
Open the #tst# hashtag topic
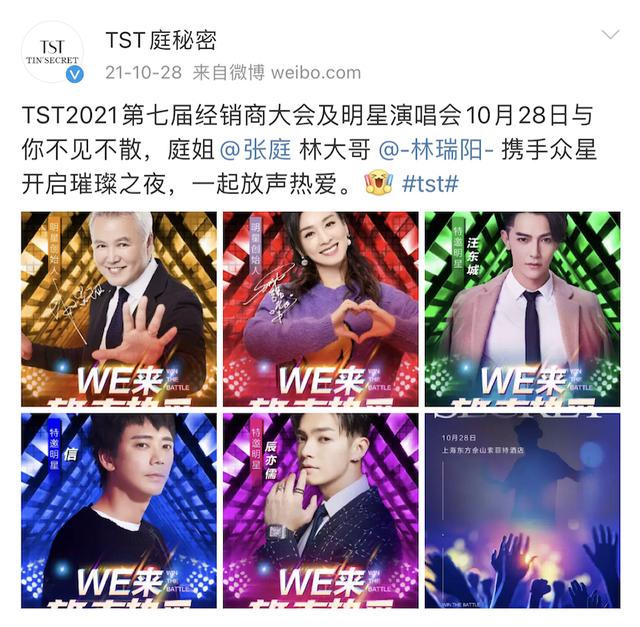(x=430, y=185)
